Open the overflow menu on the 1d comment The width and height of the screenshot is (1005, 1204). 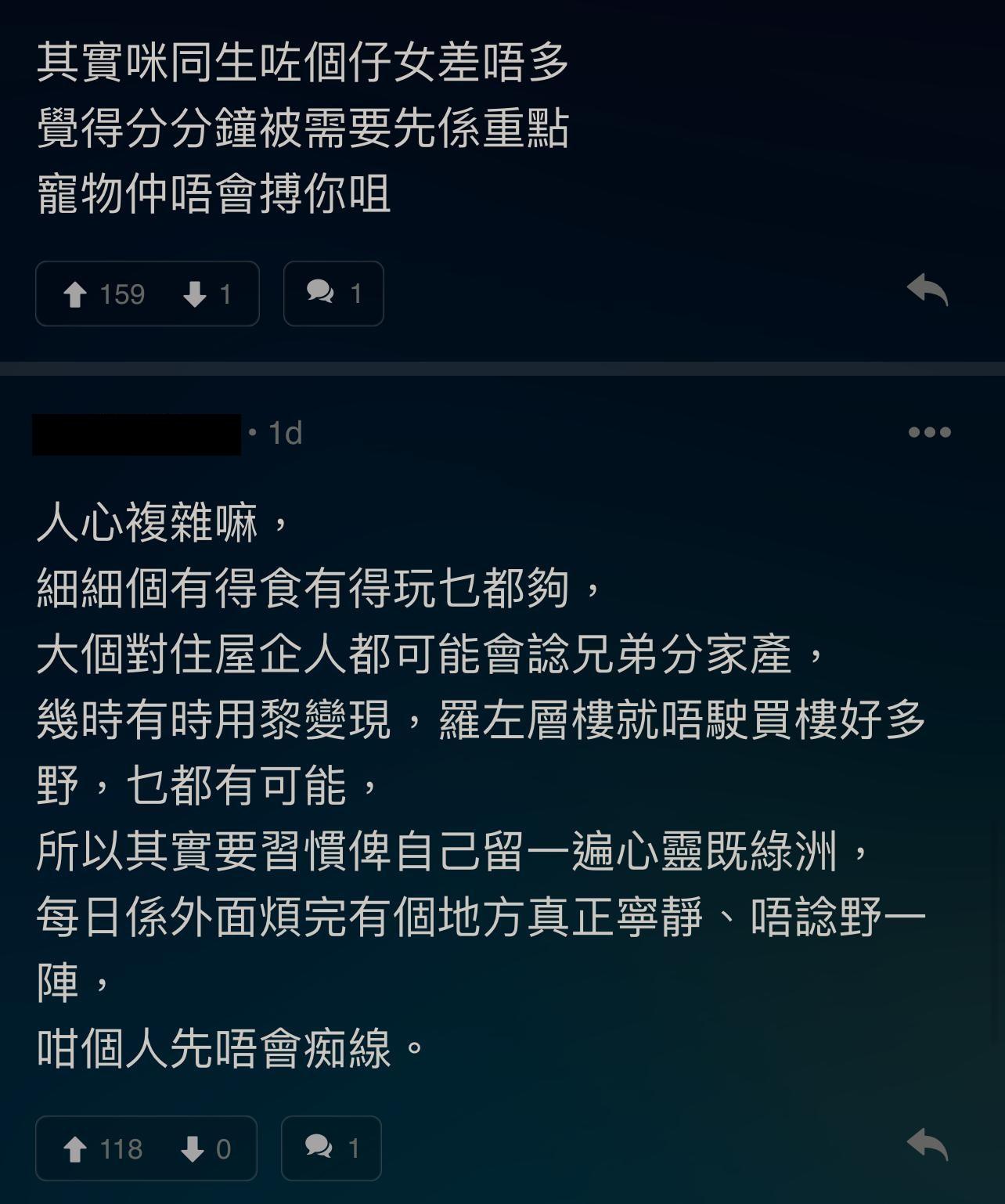click(929, 432)
